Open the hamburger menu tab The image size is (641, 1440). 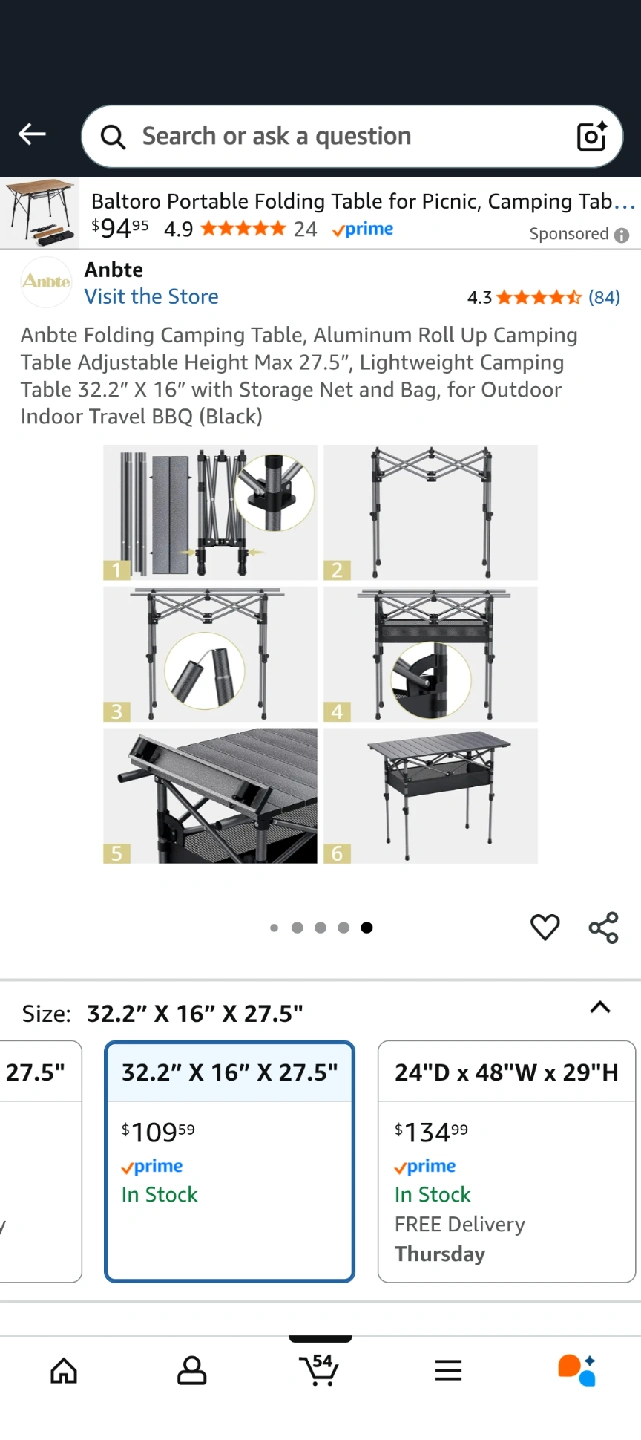coord(448,1370)
